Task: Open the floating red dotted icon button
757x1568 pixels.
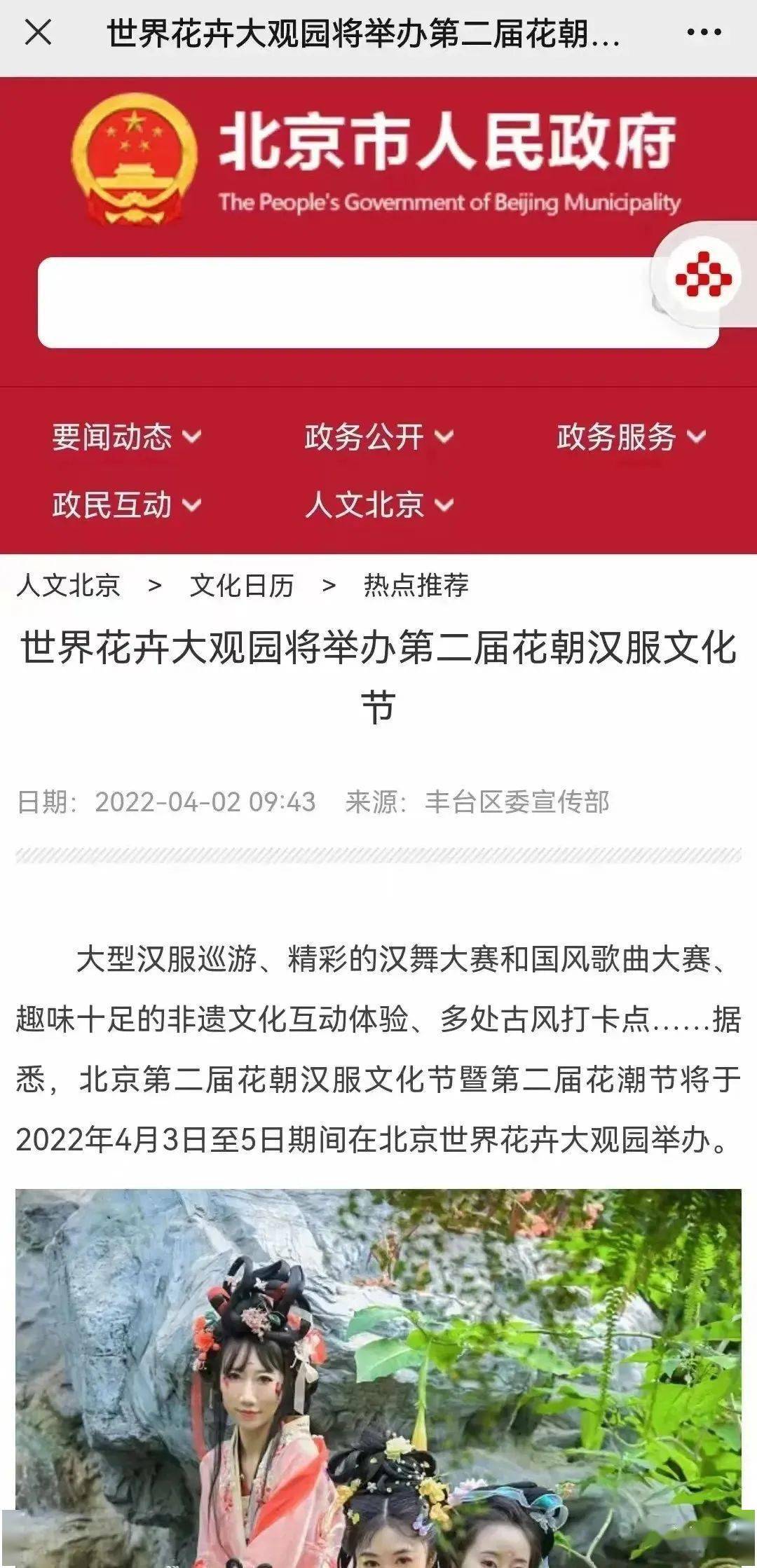Action: pyautogui.click(x=703, y=274)
